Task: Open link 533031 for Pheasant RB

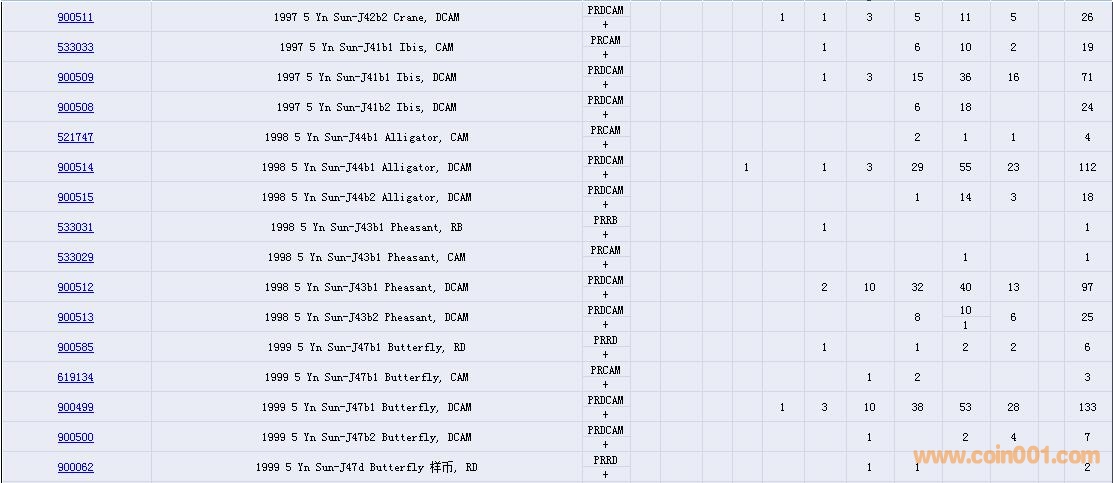Action: (76, 227)
